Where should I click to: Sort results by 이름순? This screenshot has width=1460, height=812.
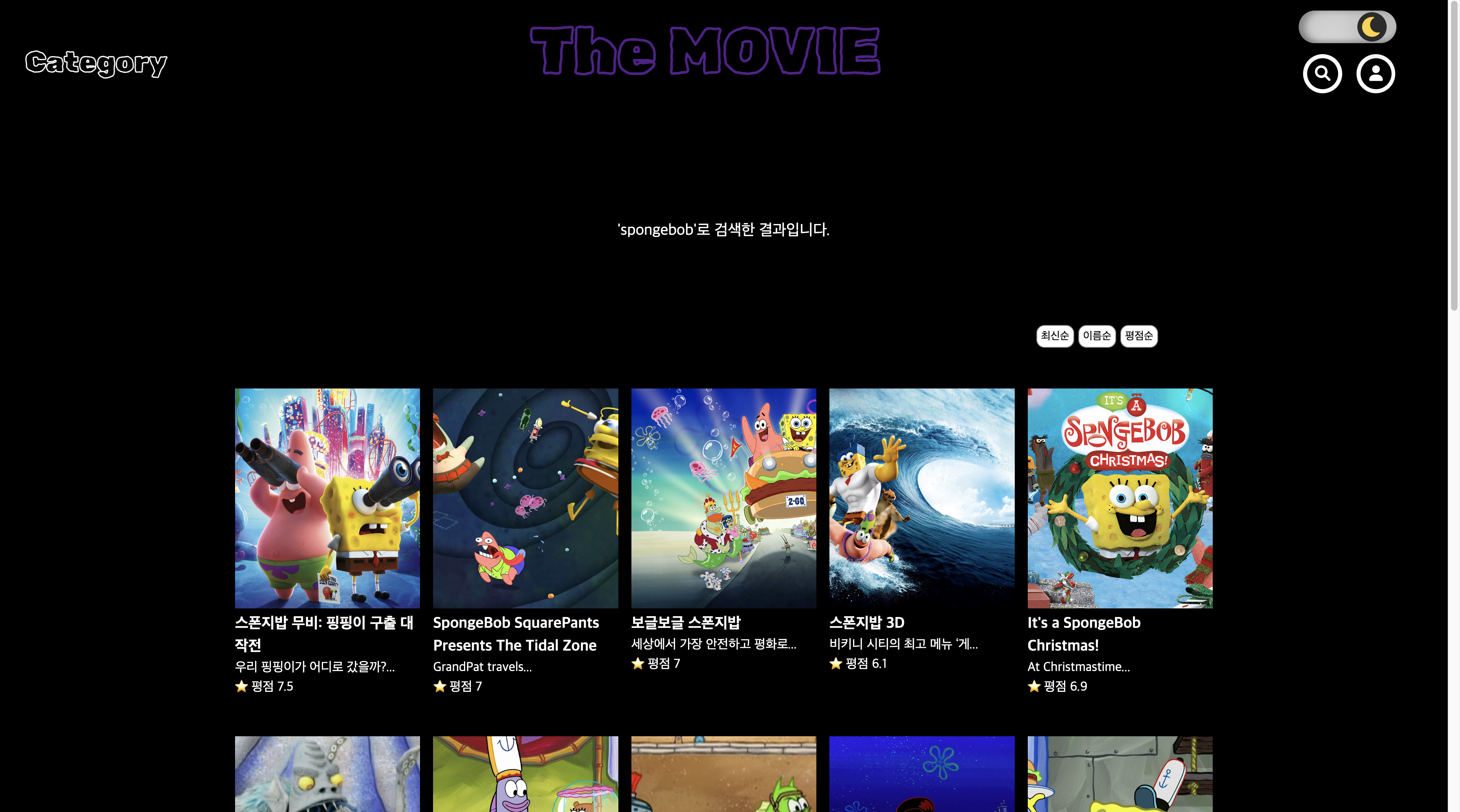(1096, 336)
